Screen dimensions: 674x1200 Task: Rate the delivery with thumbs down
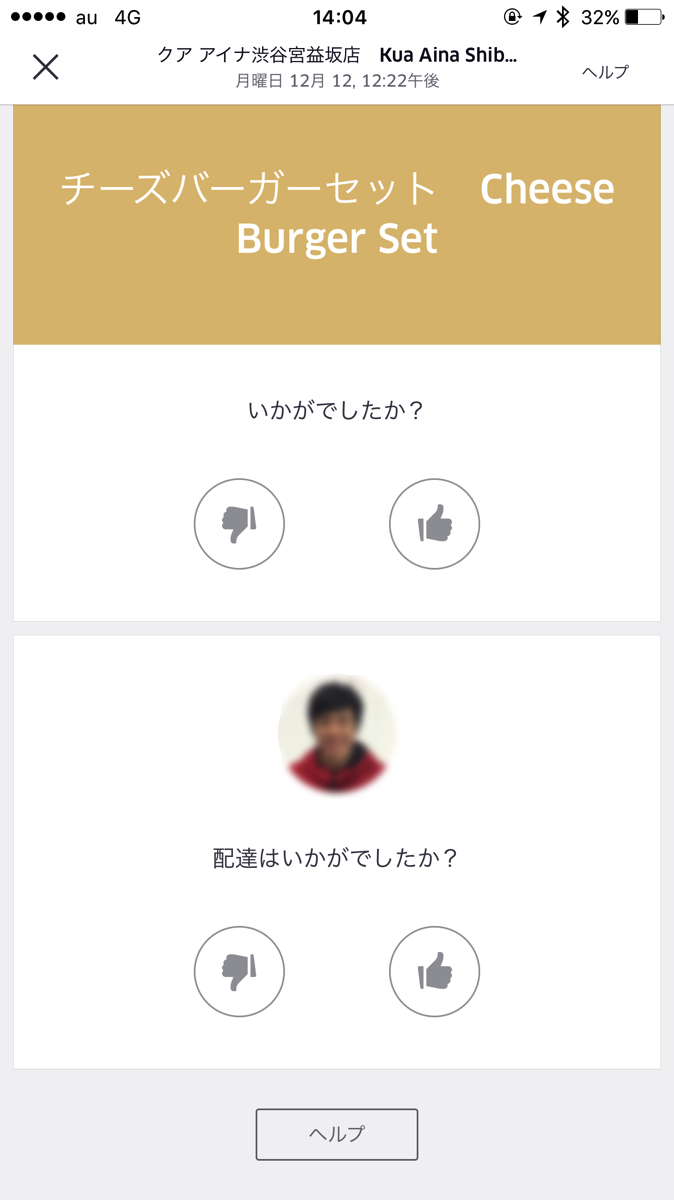point(239,971)
